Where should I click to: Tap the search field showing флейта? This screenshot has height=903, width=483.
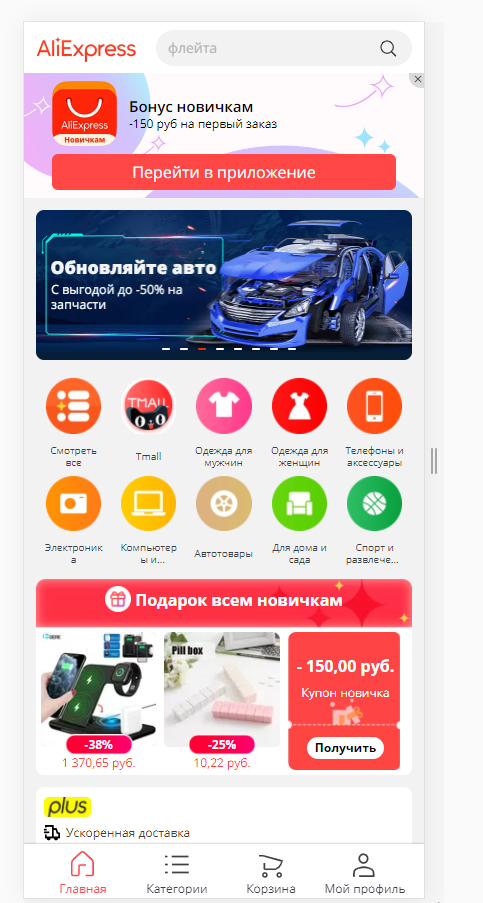[284, 48]
